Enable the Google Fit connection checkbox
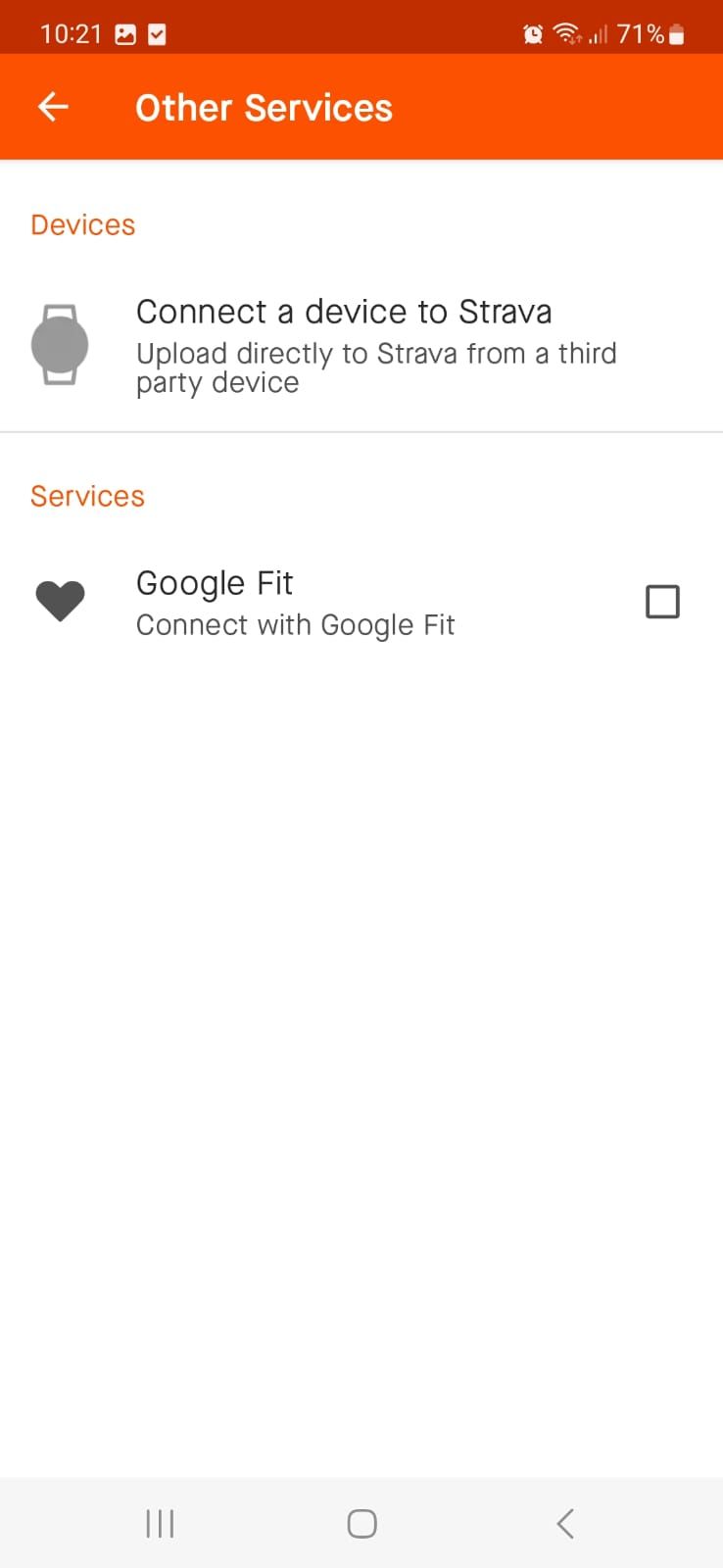The image size is (723, 1568). (662, 601)
